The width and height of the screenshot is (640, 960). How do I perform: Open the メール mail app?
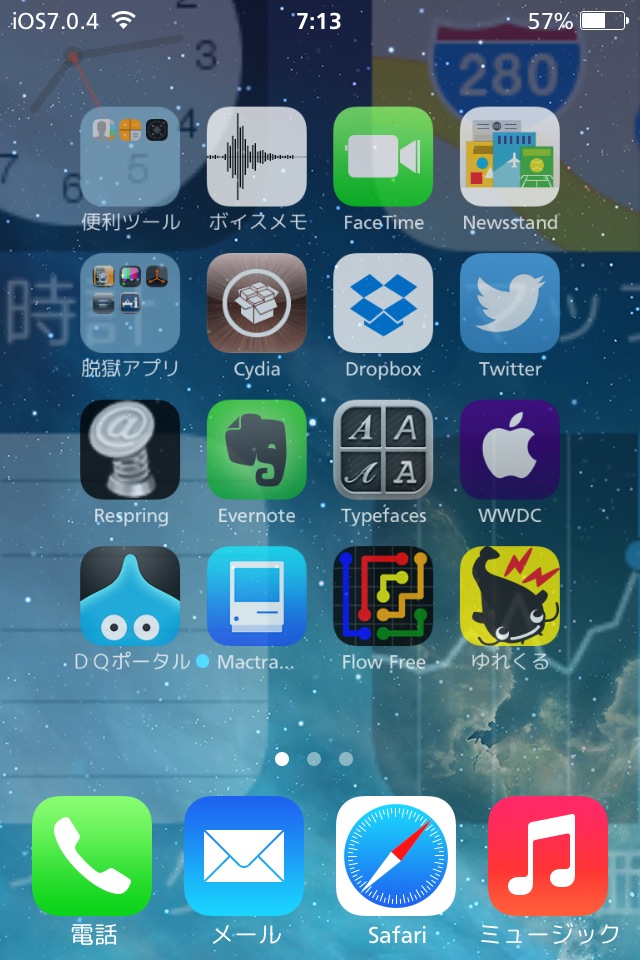244,856
